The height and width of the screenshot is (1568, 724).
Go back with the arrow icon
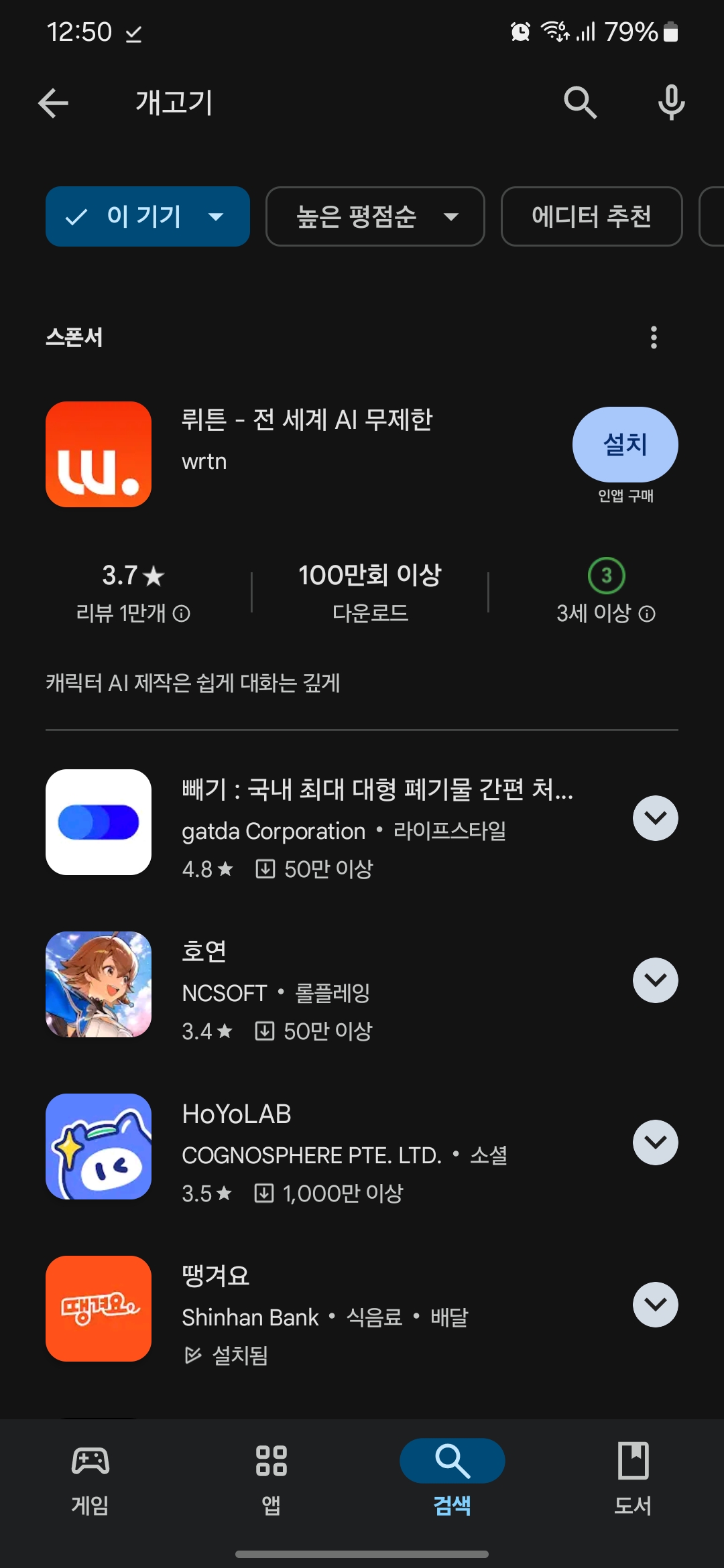(54, 103)
